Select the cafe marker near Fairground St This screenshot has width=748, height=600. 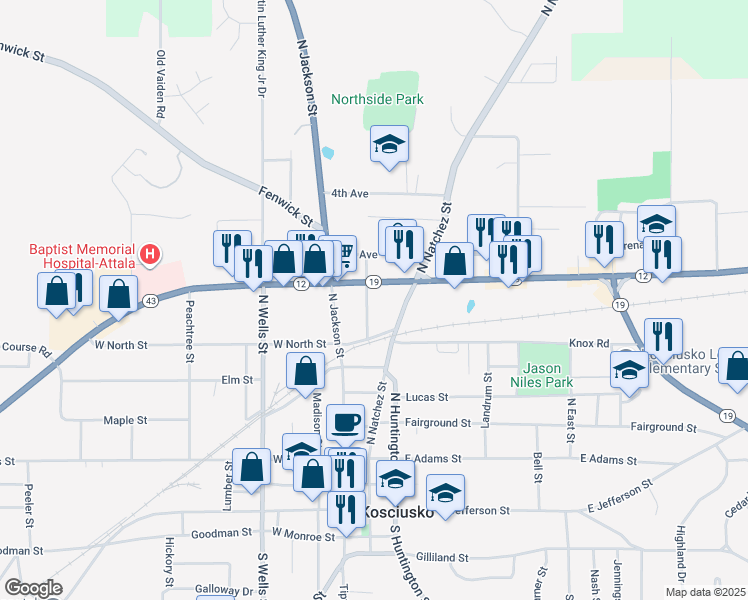346,423
